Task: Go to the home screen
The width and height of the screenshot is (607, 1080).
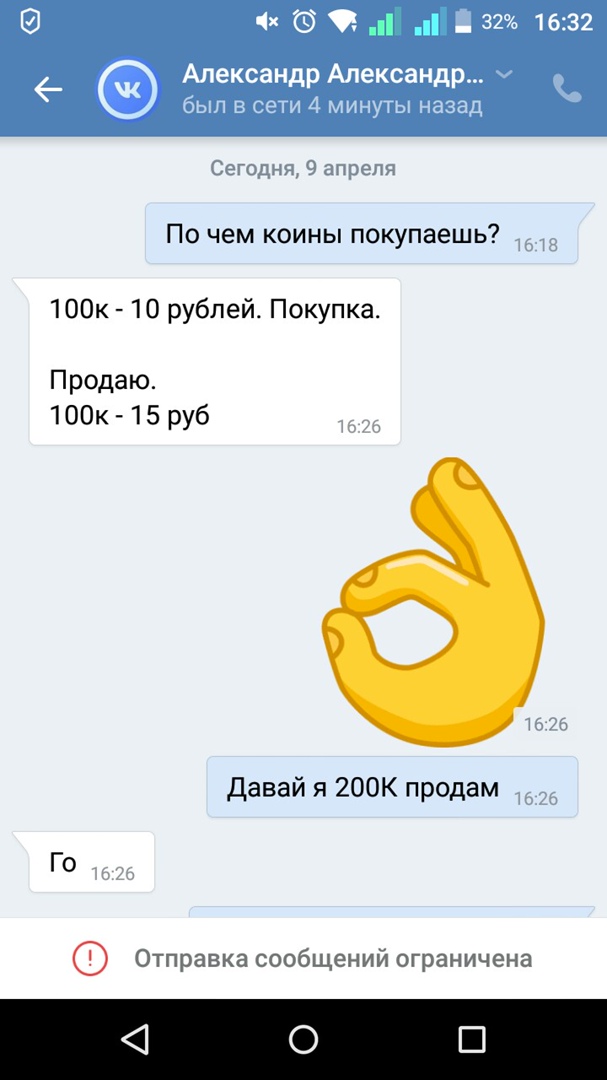Action: click(x=303, y=1039)
